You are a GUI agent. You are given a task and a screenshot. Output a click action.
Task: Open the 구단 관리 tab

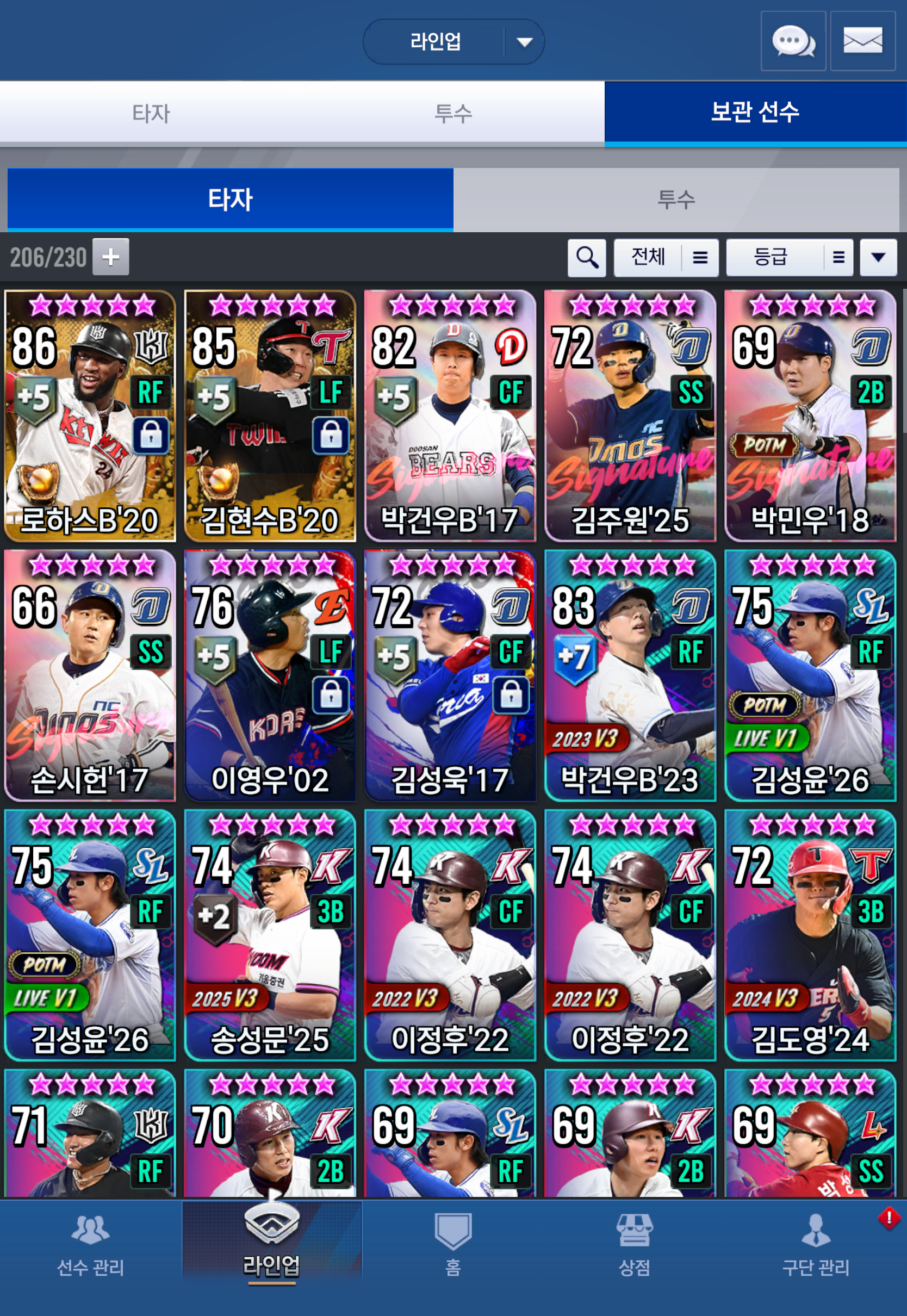point(816,1243)
